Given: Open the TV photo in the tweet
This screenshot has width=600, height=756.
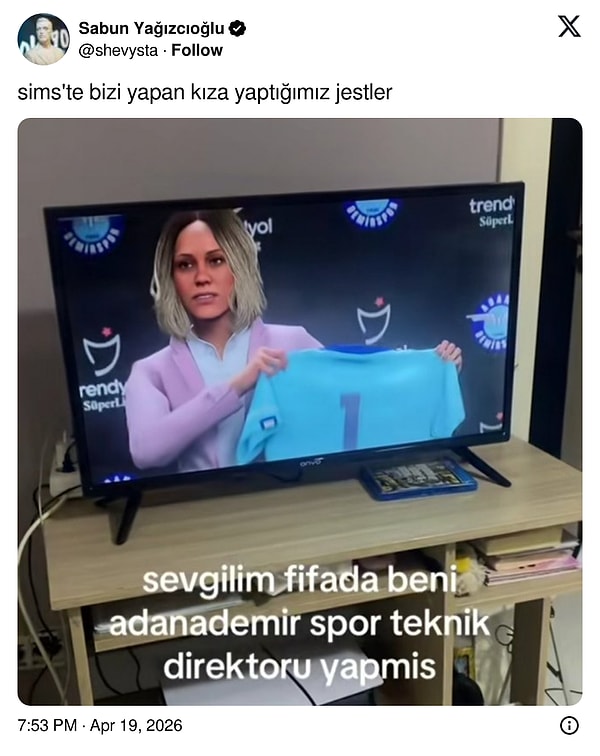Looking at the screenshot, I should click(x=300, y=410).
